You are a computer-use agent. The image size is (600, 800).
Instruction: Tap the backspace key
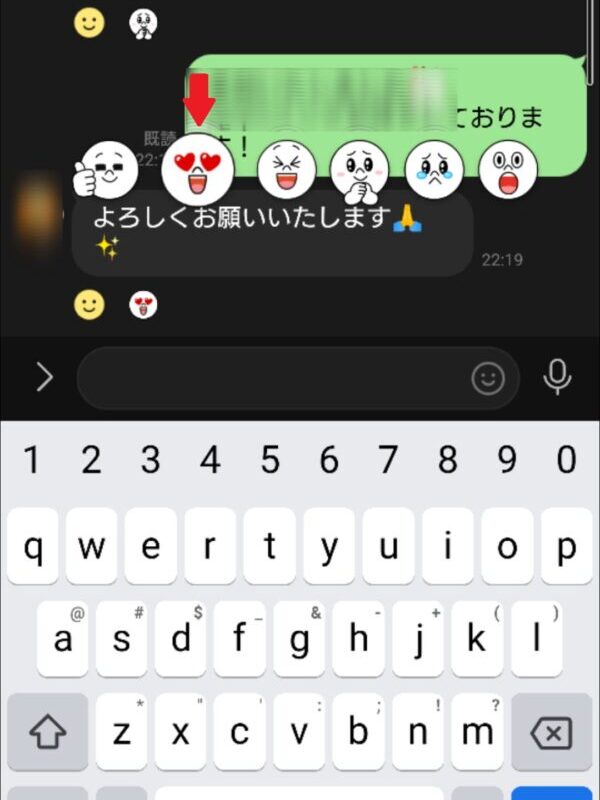pyautogui.click(x=552, y=734)
